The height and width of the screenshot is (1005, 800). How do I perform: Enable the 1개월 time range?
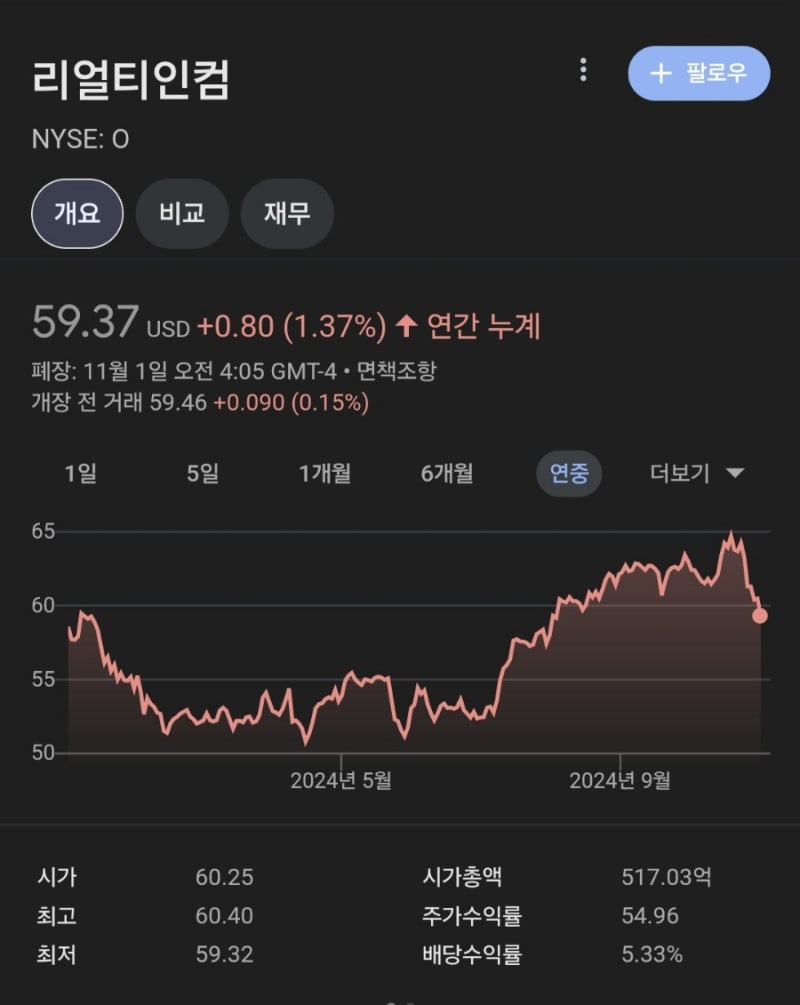pos(325,474)
